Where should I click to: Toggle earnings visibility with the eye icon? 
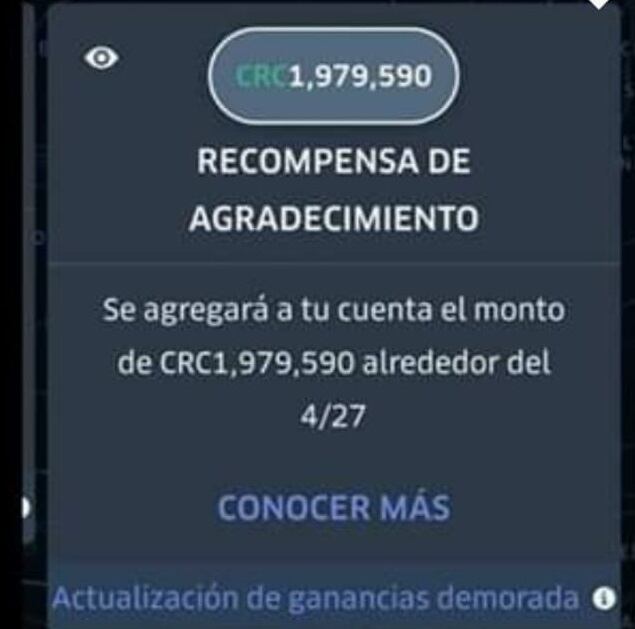(102, 59)
